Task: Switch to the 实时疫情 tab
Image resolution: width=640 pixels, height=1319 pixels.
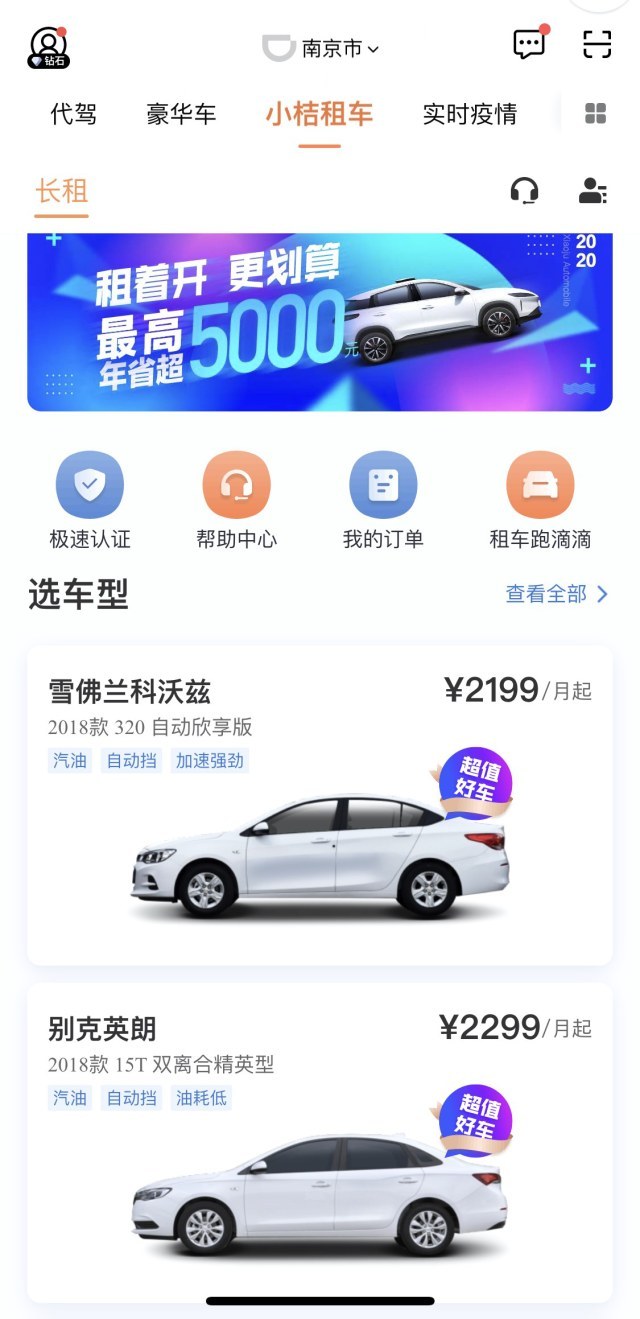Action: pyautogui.click(x=469, y=114)
